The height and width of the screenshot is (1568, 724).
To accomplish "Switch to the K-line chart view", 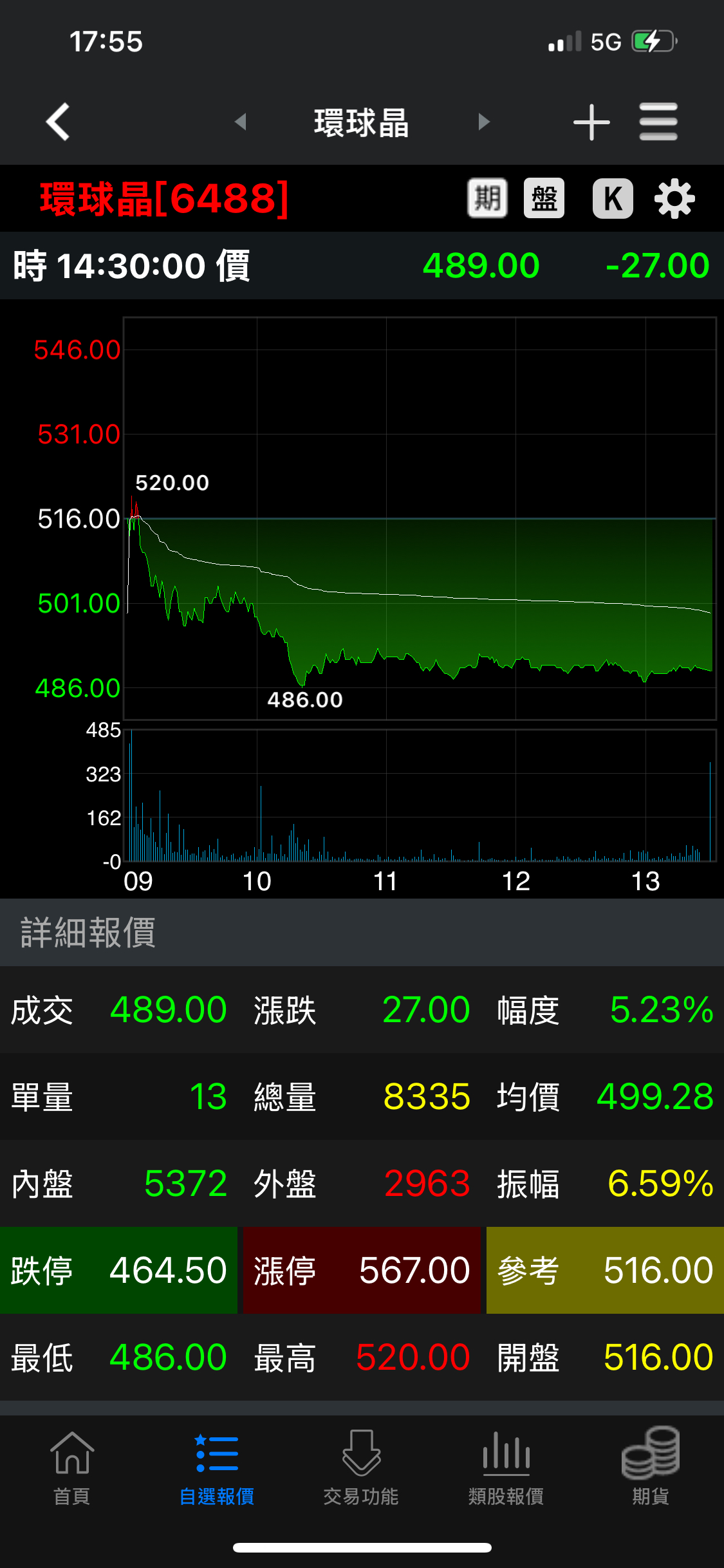I will click(x=613, y=198).
